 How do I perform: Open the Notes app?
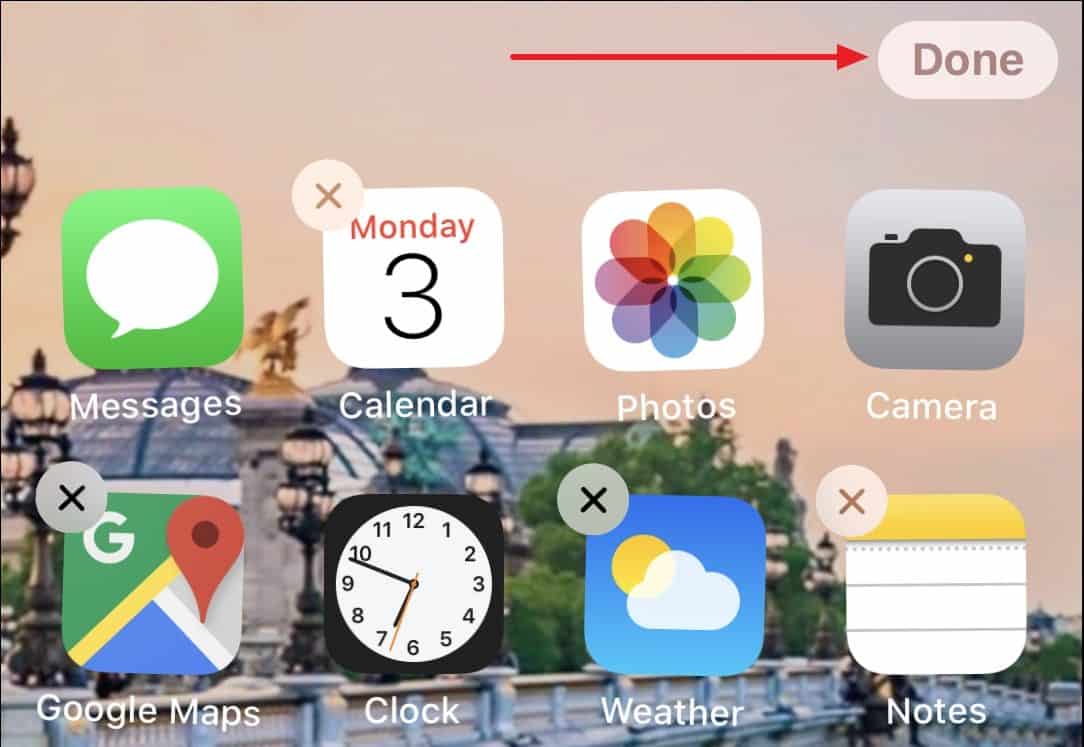(936, 584)
